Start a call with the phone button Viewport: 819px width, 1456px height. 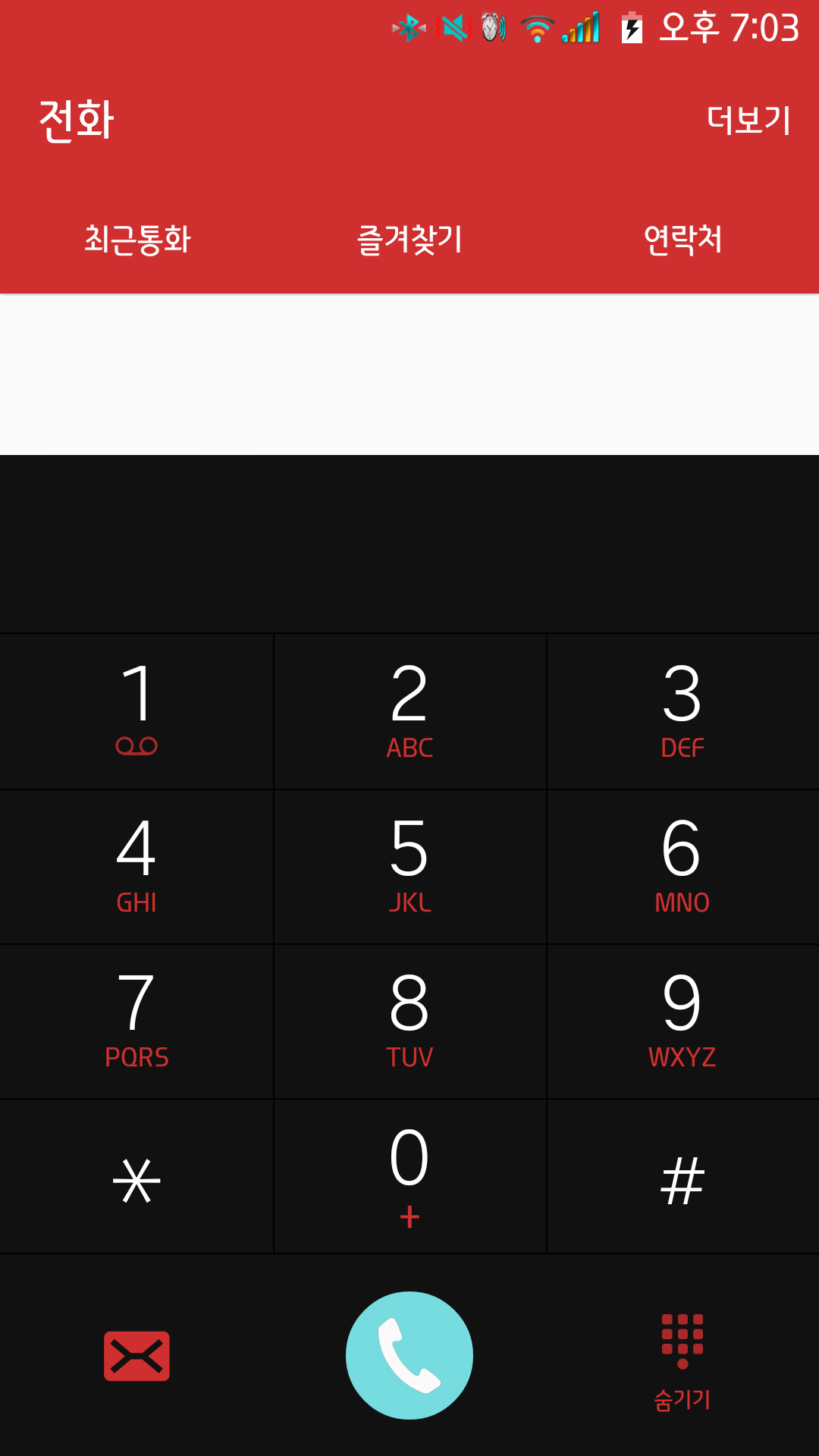[409, 1355]
